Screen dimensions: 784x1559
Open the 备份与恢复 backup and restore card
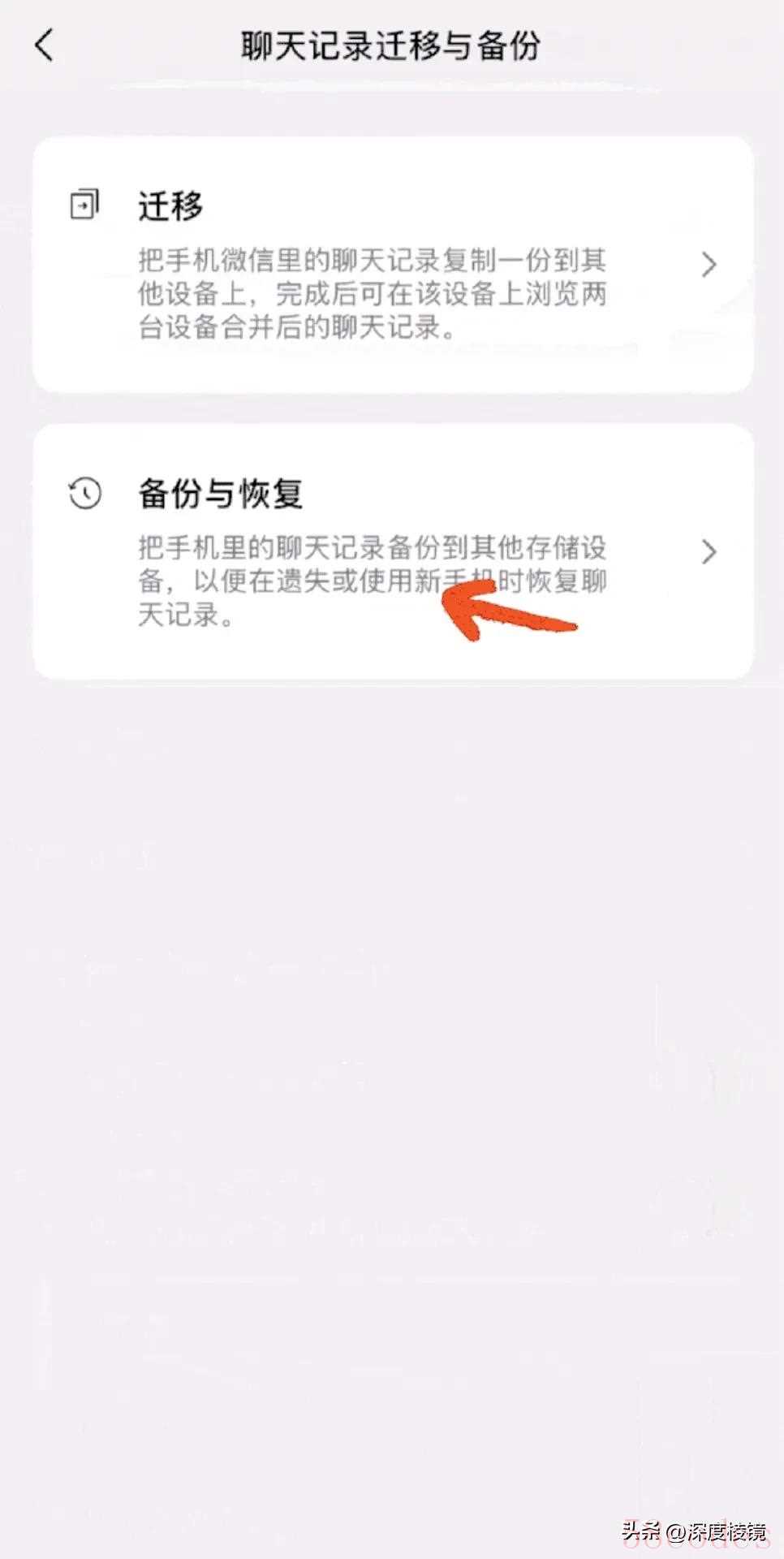393,551
